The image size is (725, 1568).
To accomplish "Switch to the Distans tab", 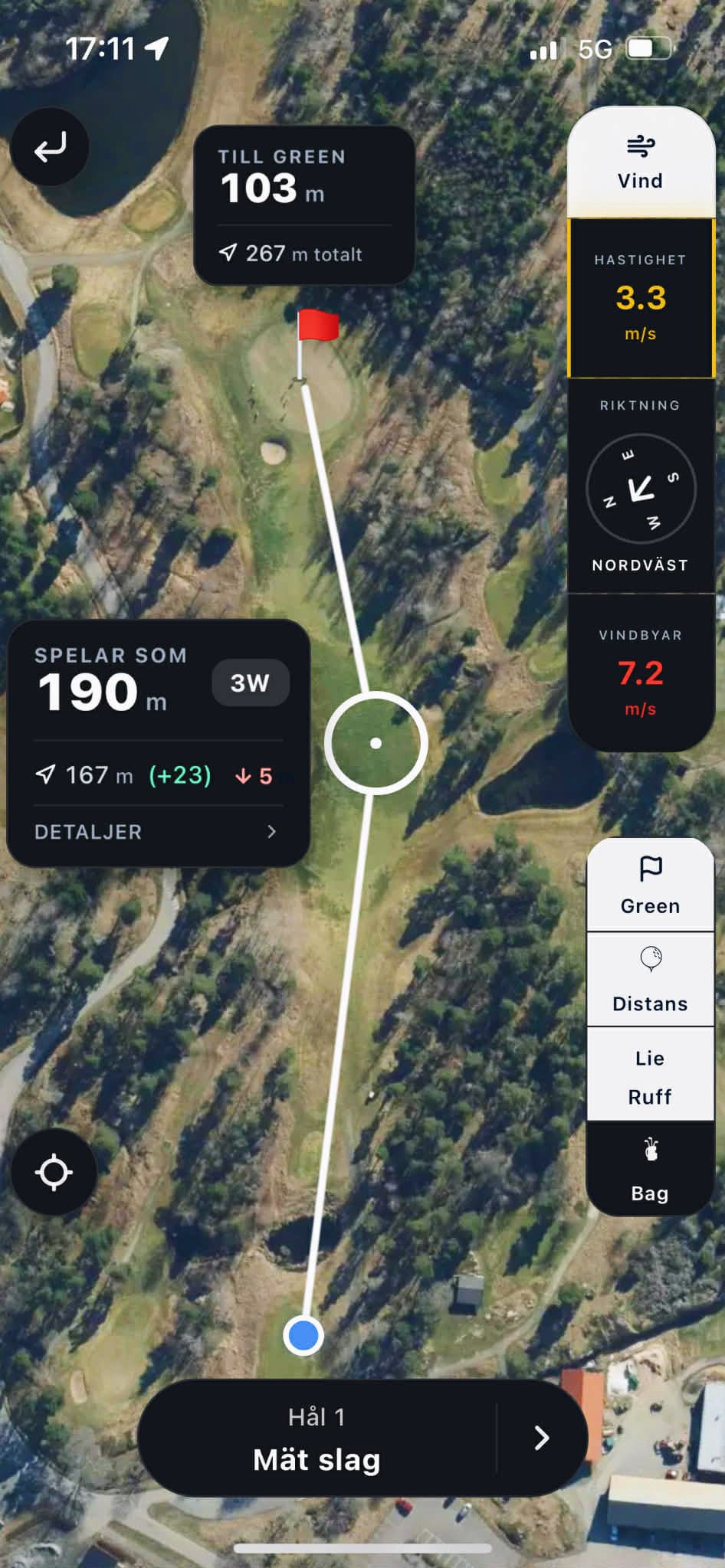I will tap(649, 1003).
